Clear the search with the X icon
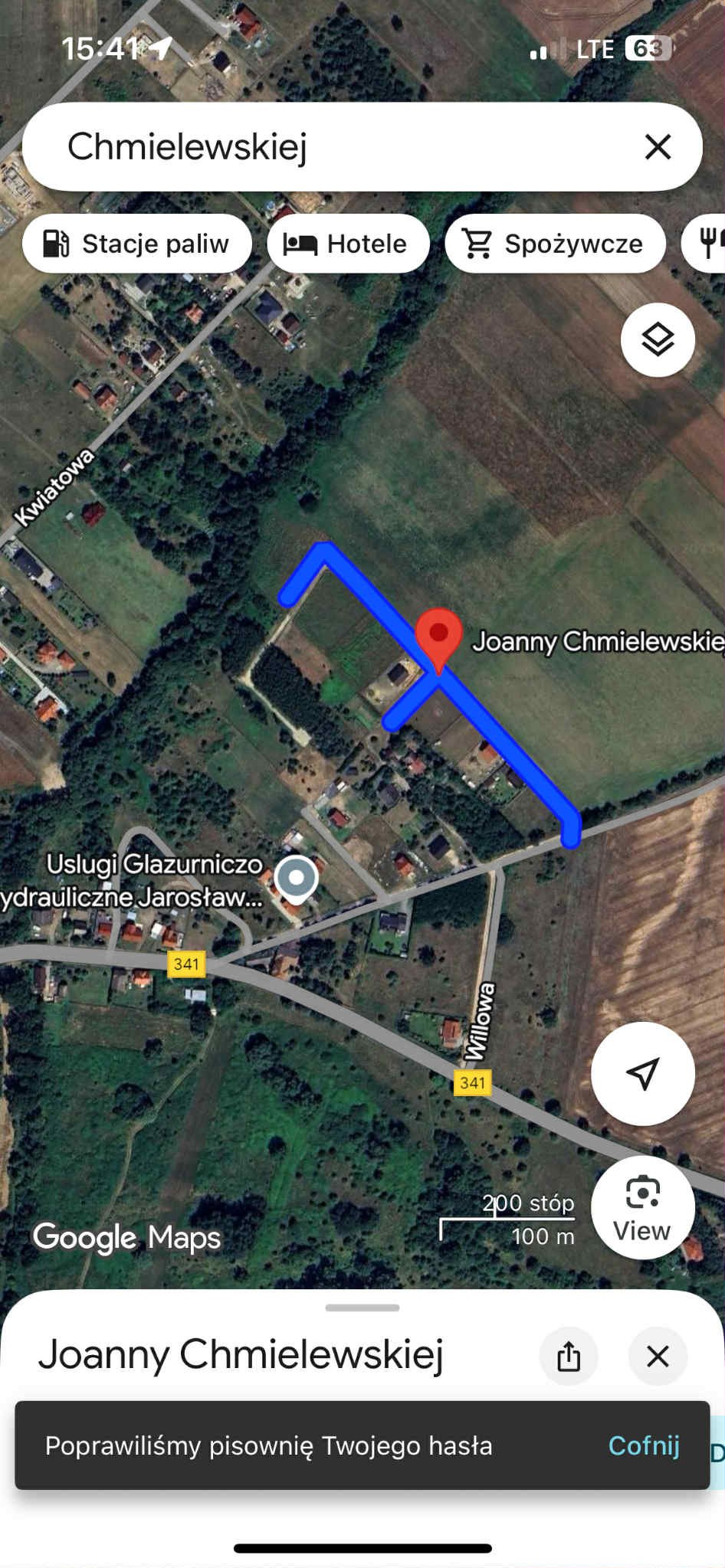 [658, 146]
